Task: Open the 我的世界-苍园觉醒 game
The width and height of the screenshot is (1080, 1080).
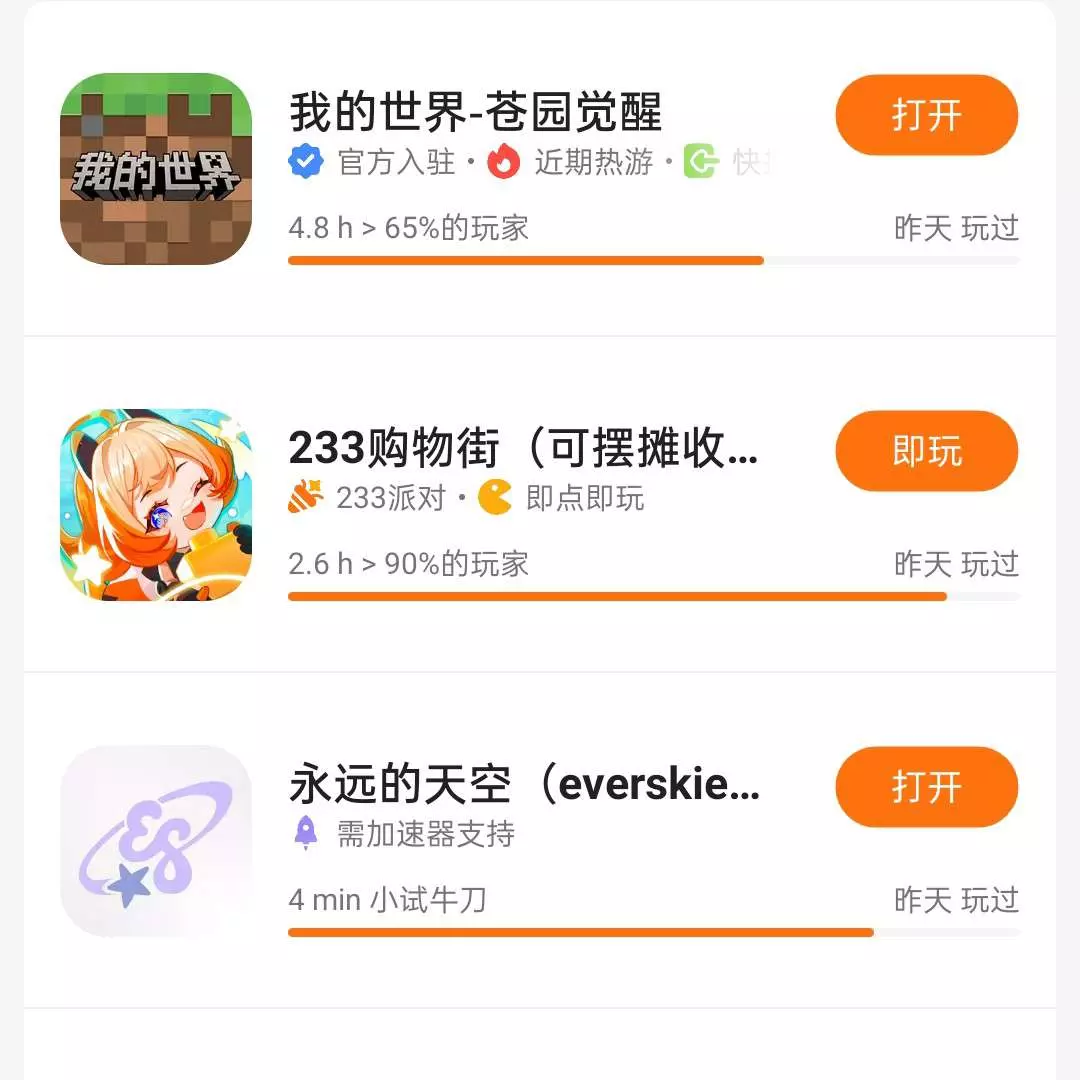Action: coord(926,115)
